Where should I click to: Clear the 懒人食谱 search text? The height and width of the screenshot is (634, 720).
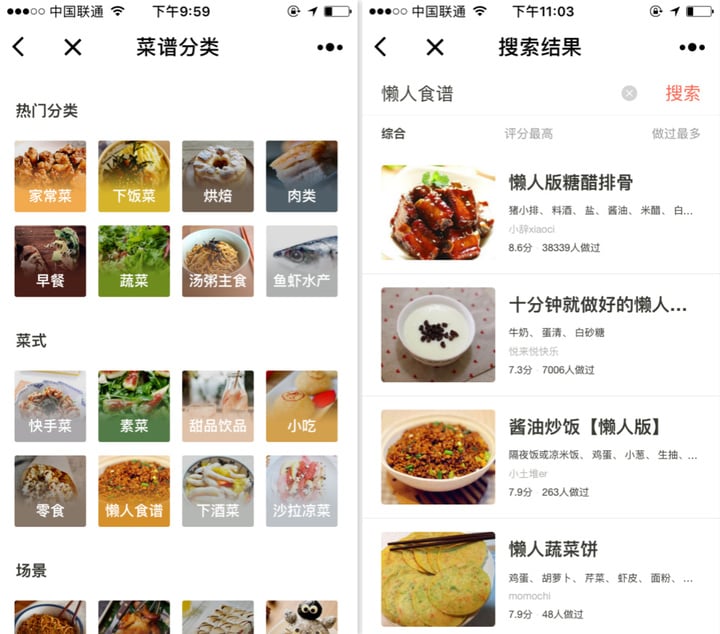click(629, 93)
